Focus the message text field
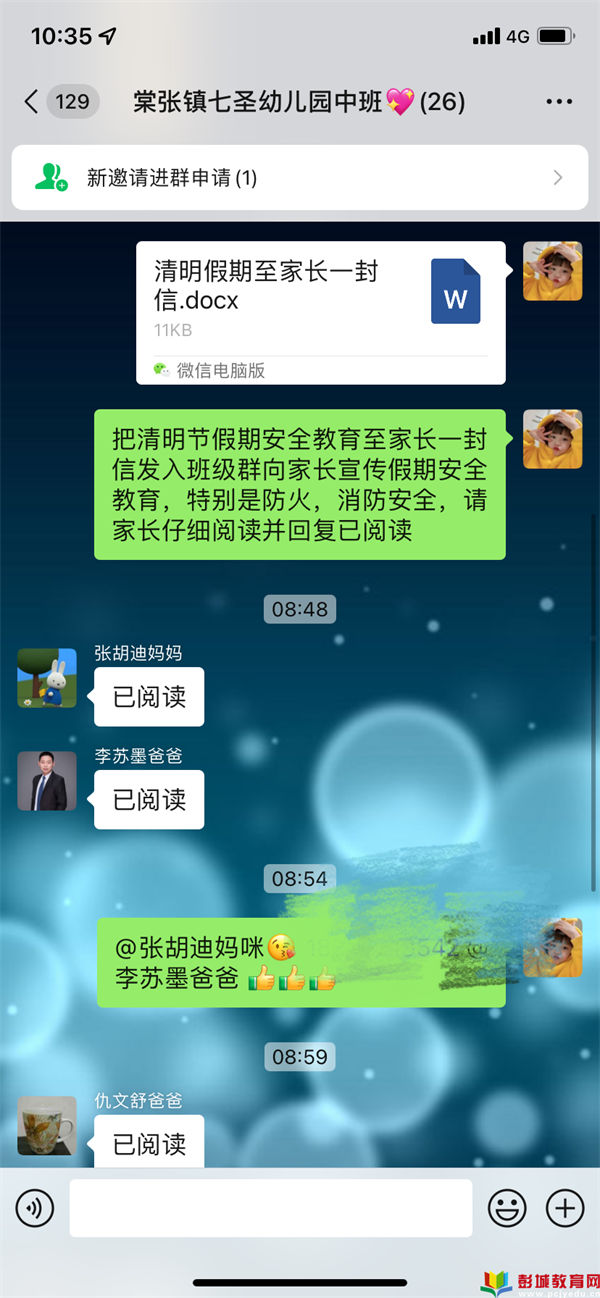Screen dimensions: 600x1298 click(x=270, y=1208)
